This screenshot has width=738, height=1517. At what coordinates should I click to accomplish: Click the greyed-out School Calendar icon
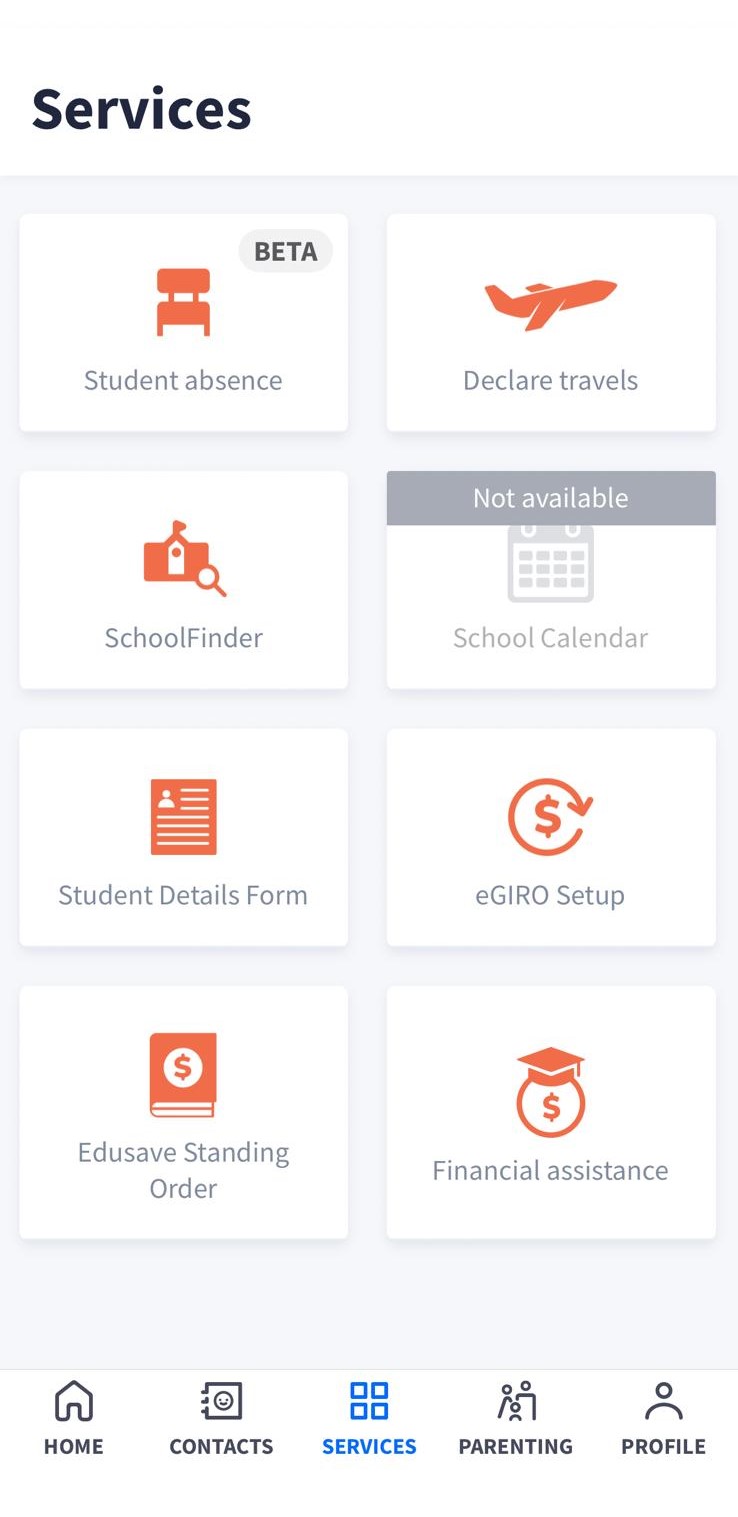click(549, 562)
